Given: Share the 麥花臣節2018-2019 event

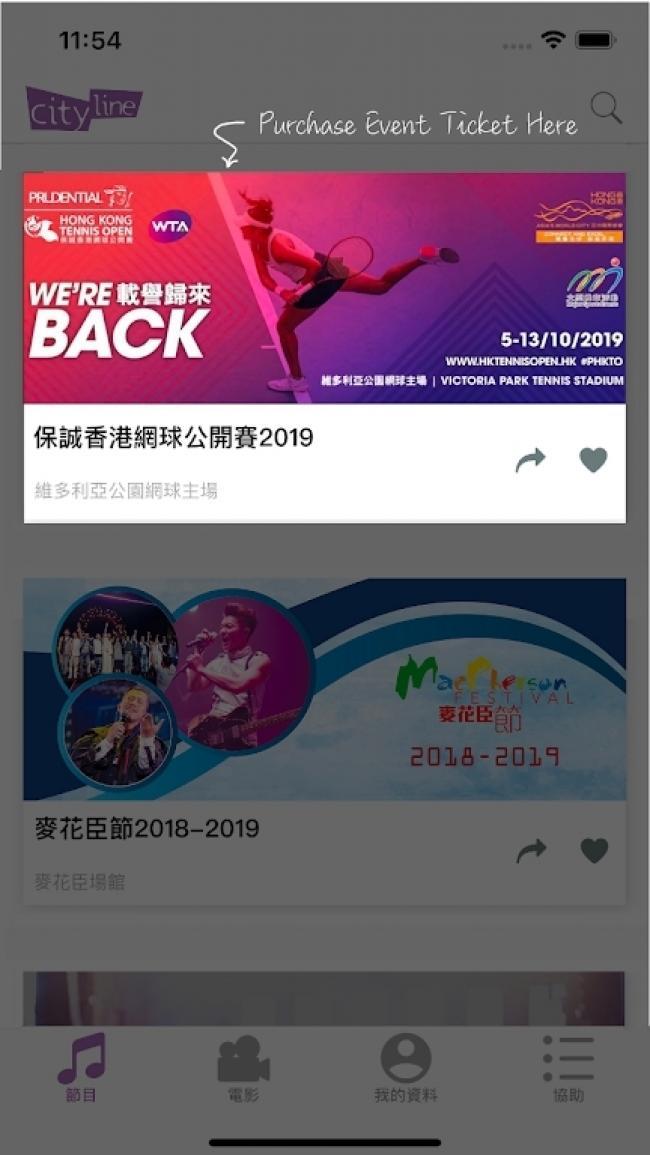Looking at the screenshot, I should 531,851.
